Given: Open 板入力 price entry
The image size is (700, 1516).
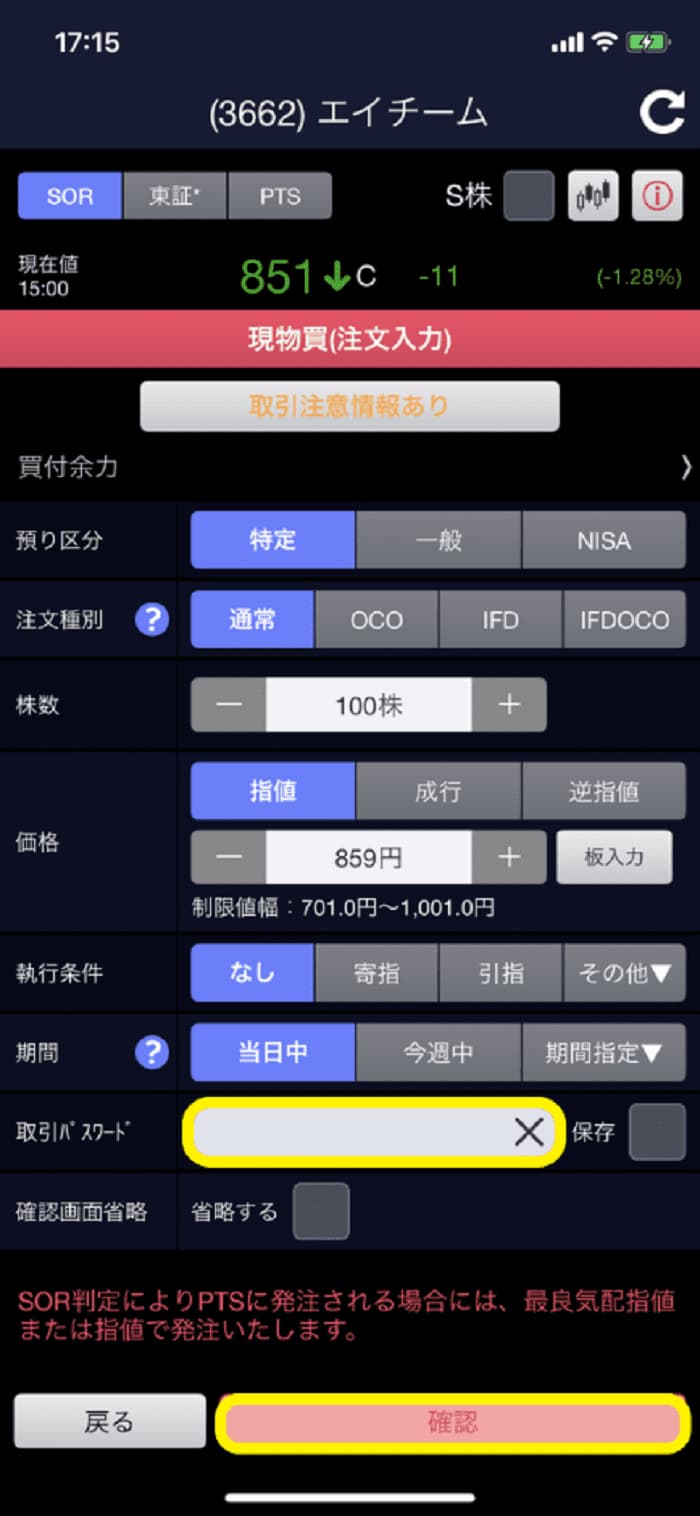Looking at the screenshot, I should (614, 857).
